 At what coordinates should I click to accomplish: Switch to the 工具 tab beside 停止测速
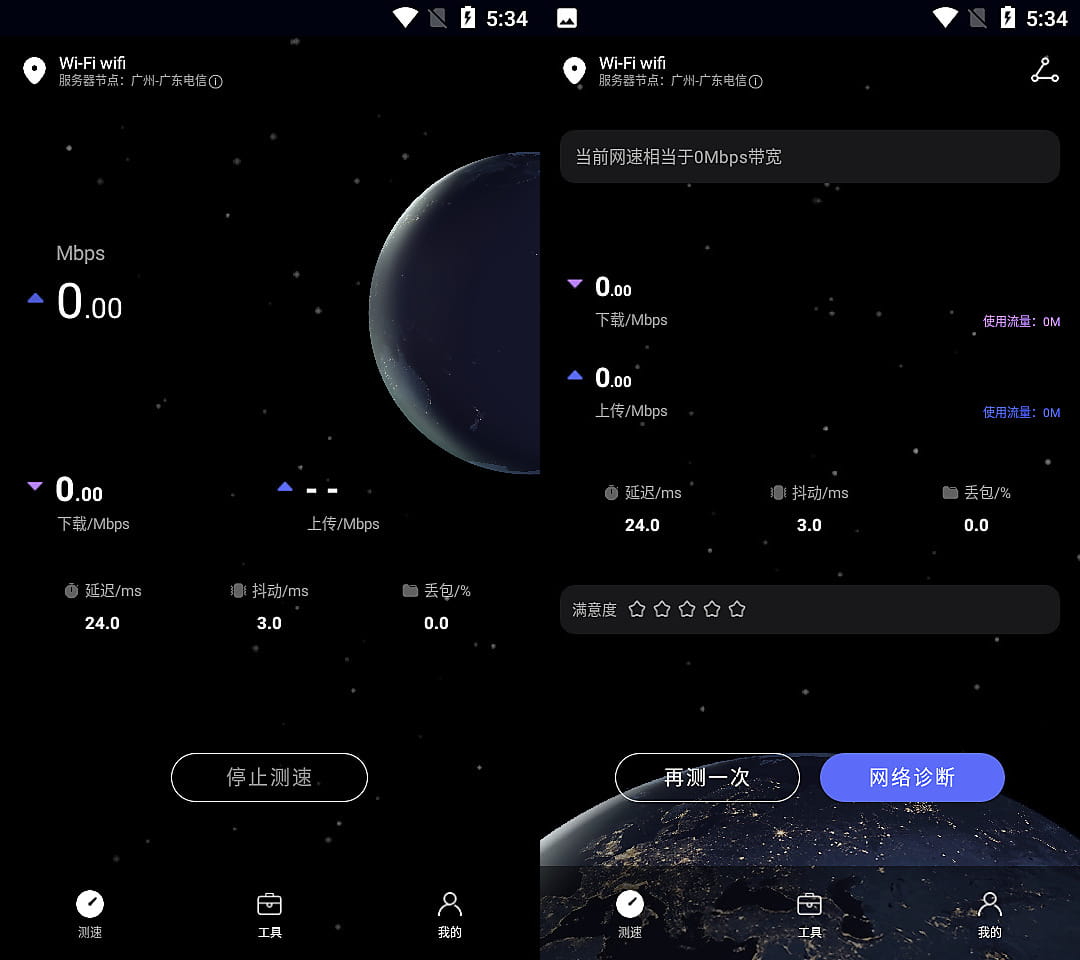click(269, 914)
